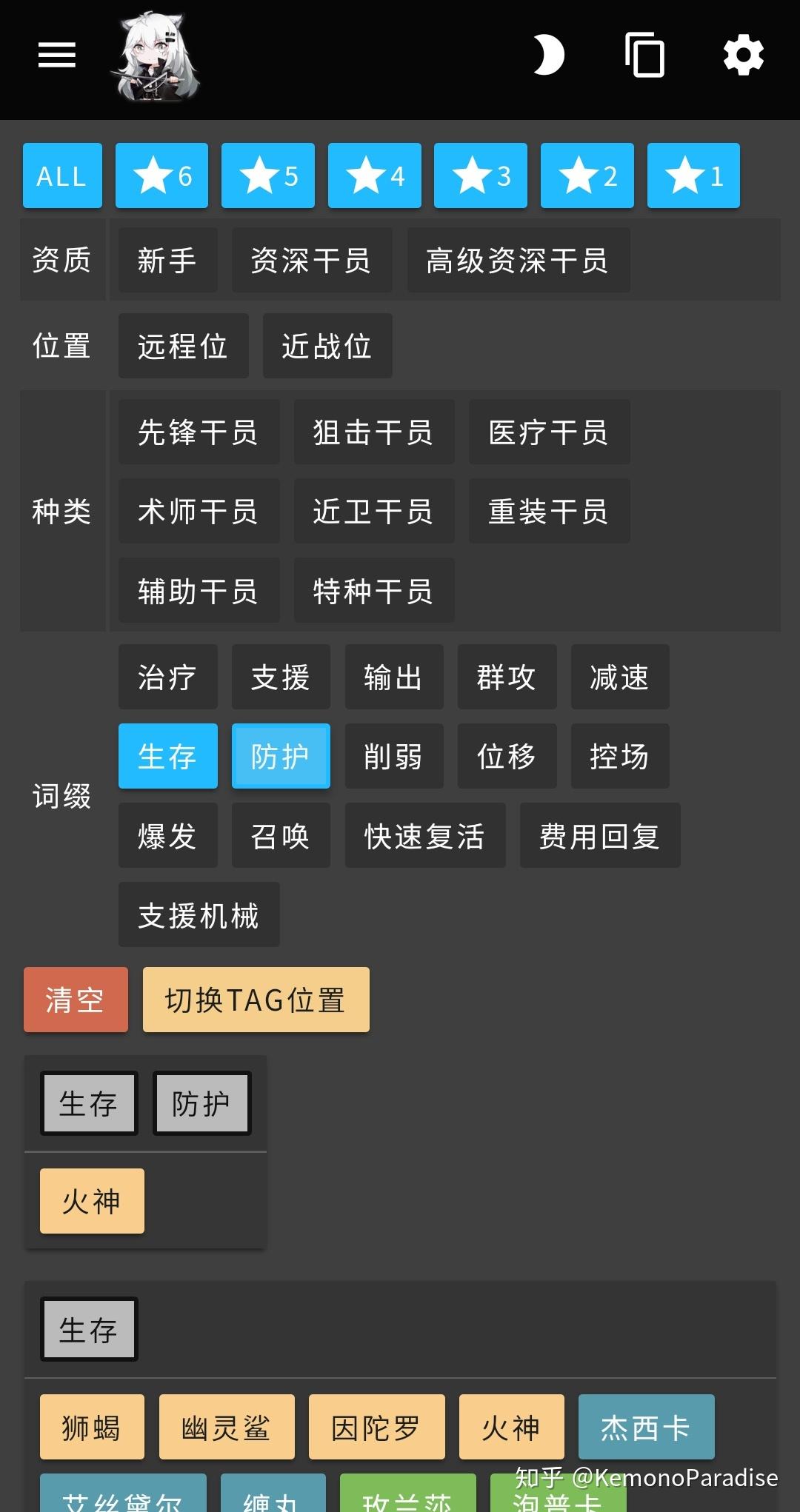Toggle the 1-star filter
This screenshot has width=800, height=1512.
693,175
